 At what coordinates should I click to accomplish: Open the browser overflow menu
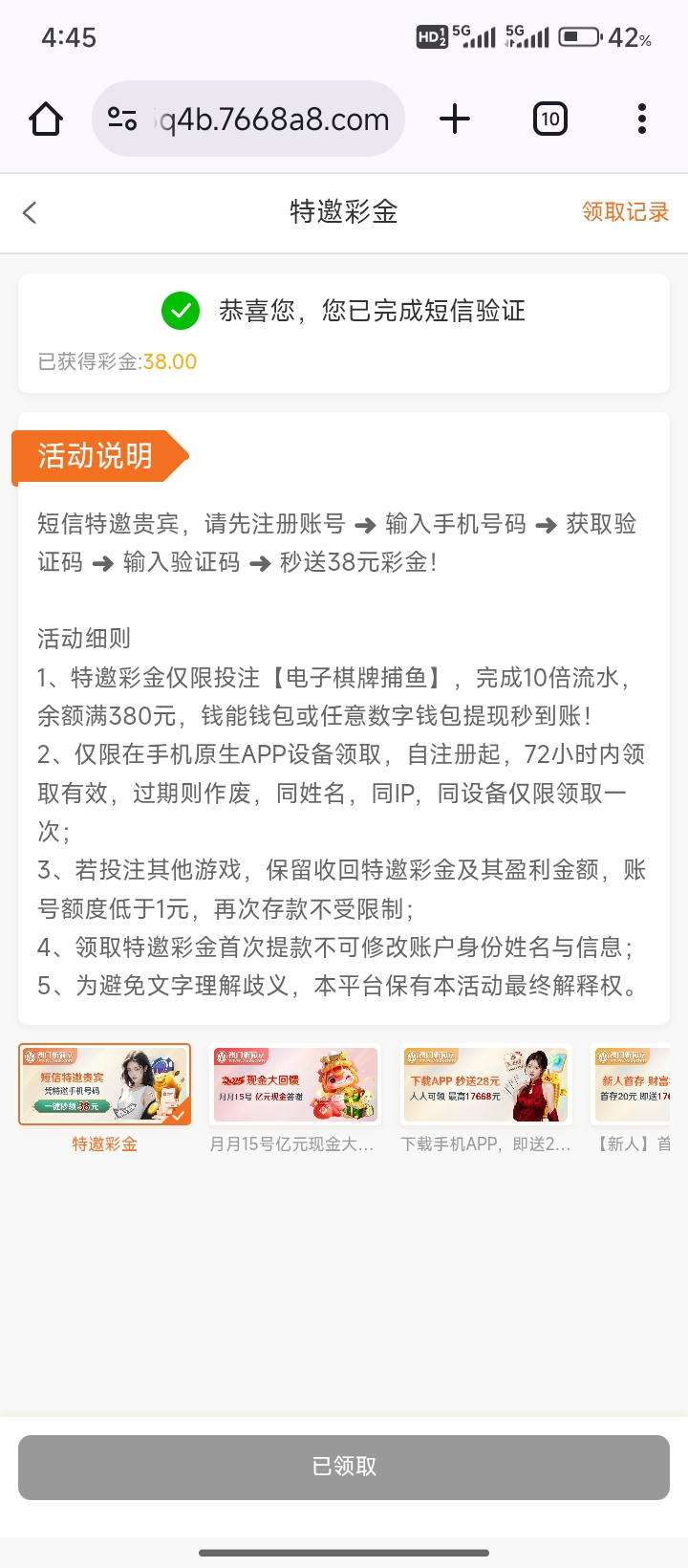coord(641,120)
